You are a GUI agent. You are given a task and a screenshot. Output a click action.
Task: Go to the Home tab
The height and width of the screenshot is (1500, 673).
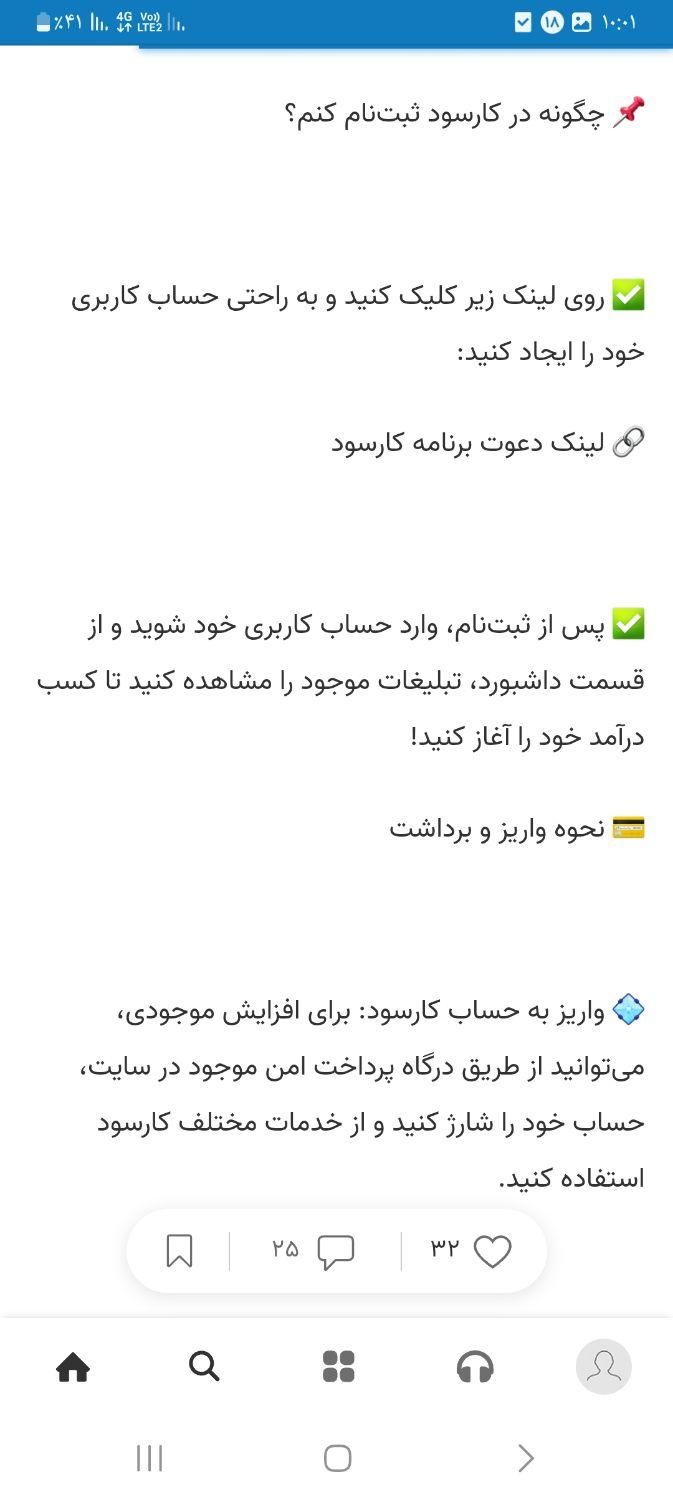tap(73, 1366)
